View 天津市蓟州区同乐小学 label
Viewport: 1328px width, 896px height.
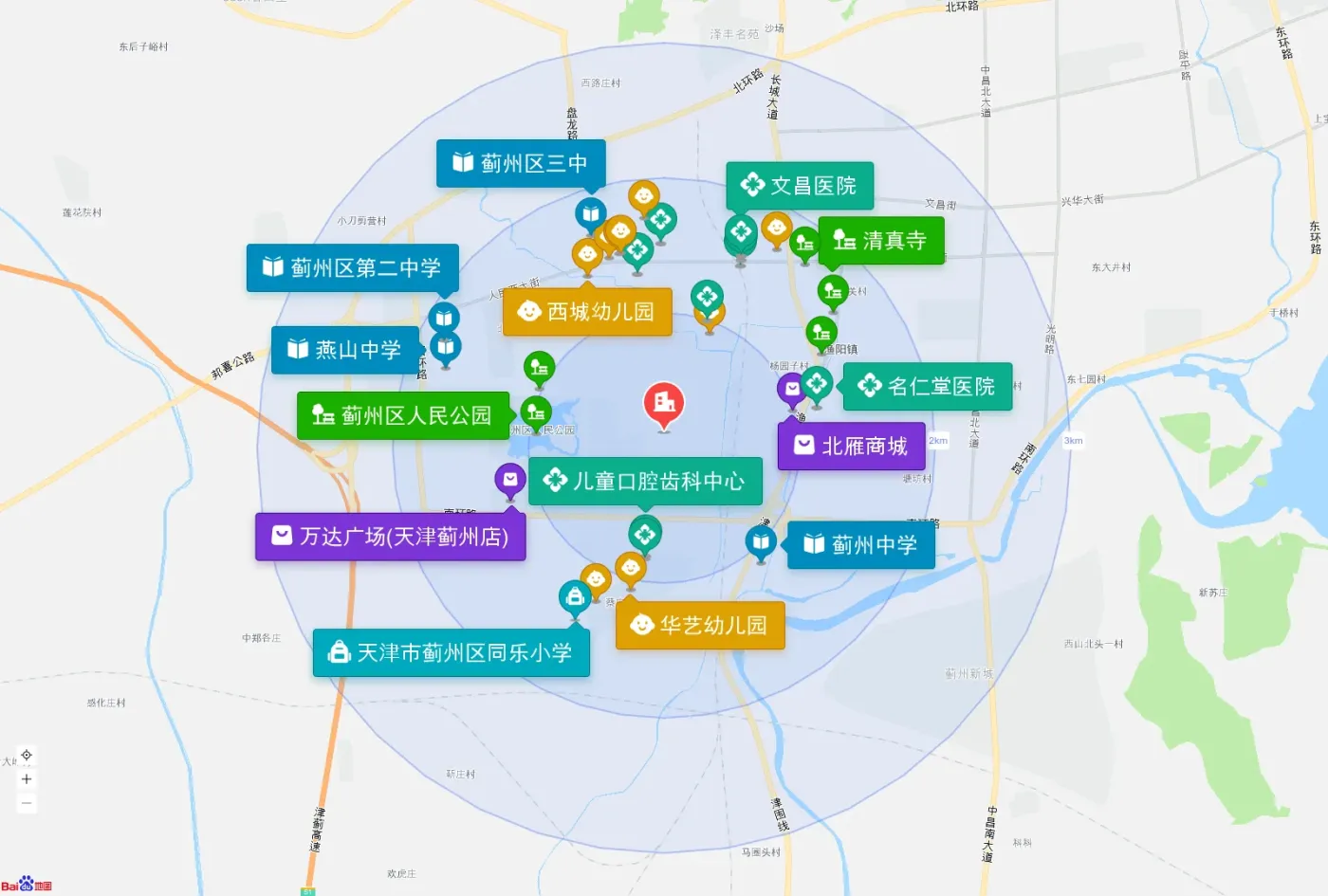(451, 653)
